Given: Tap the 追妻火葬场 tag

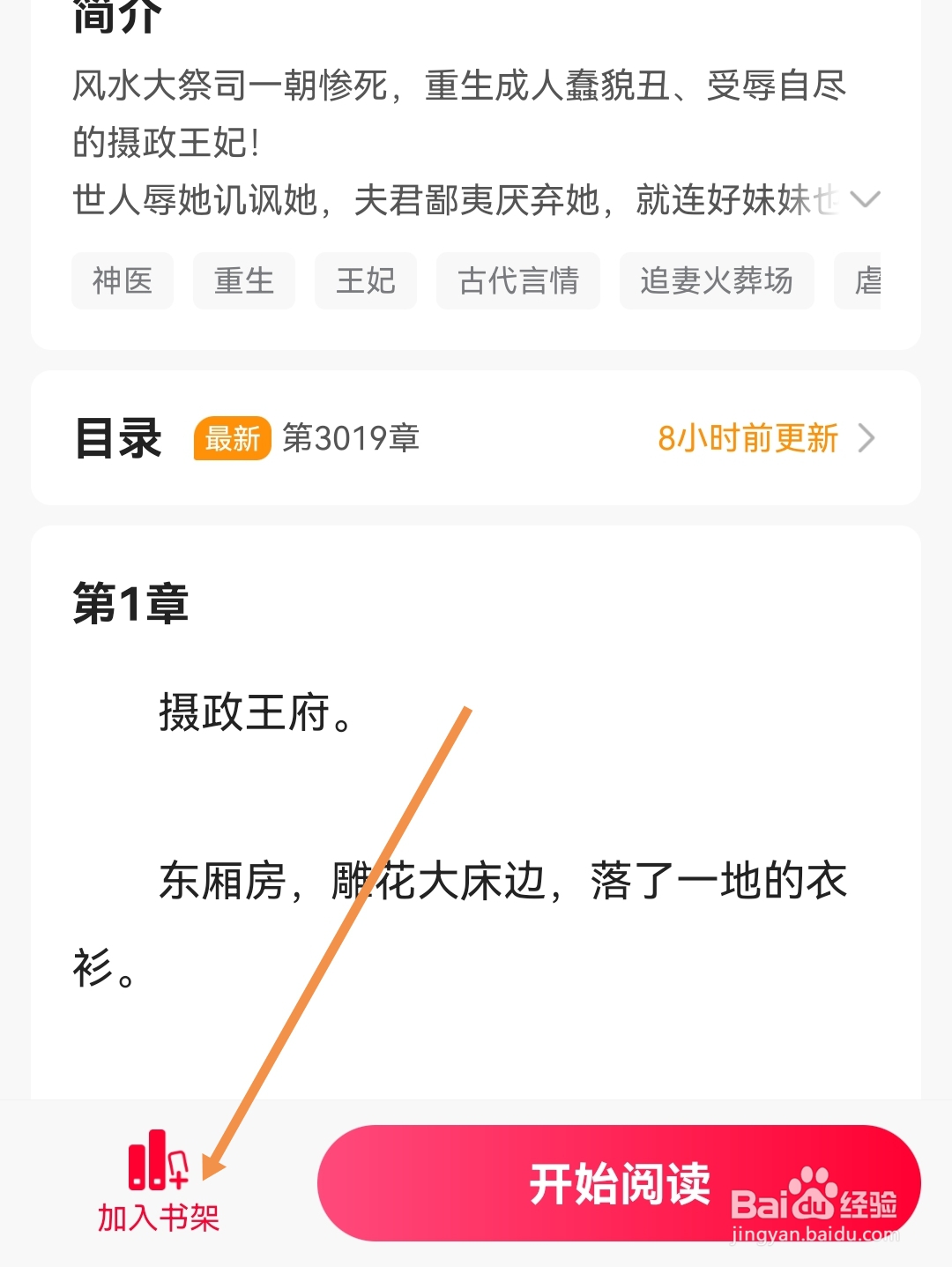Looking at the screenshot, I should coord(717,281).
